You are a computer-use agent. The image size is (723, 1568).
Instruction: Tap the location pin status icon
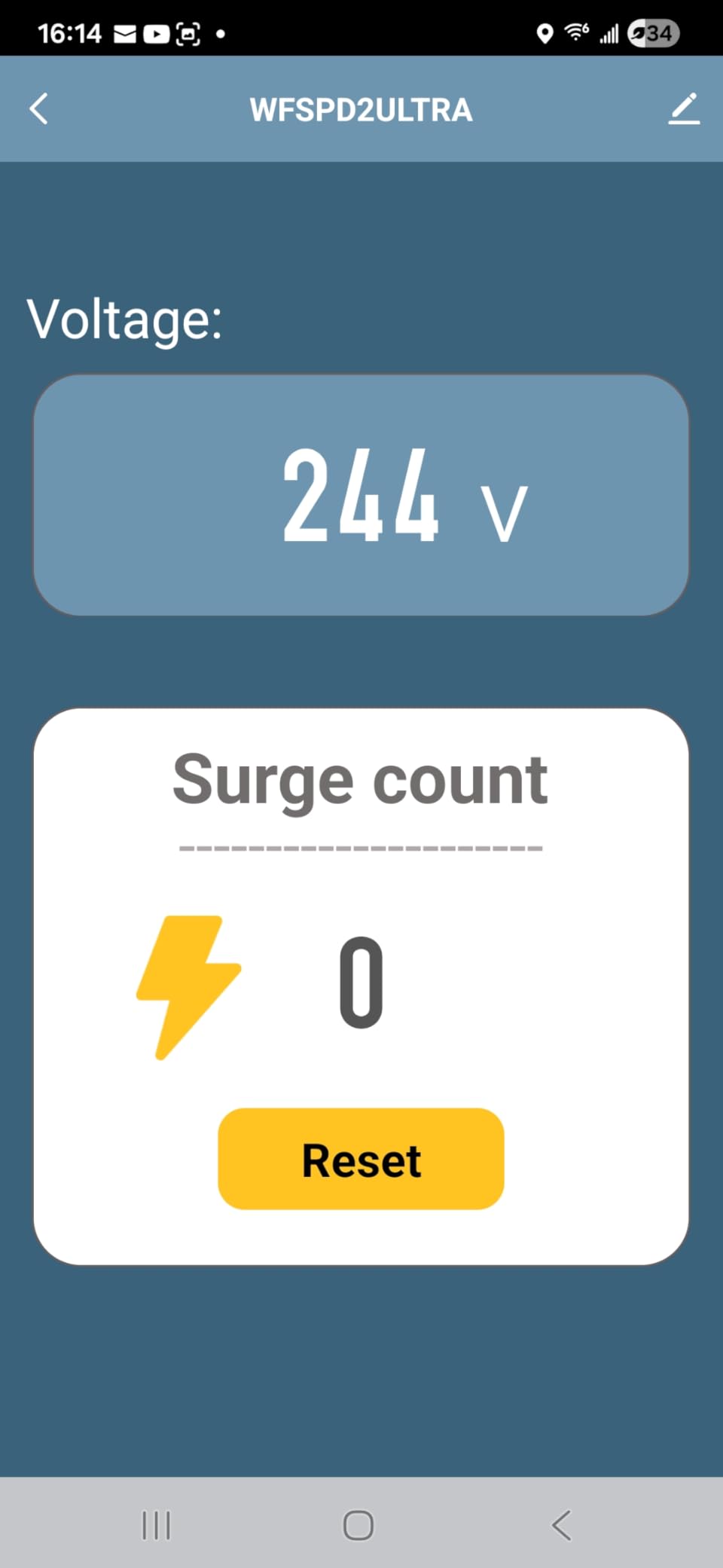click(x=544, y=32)
